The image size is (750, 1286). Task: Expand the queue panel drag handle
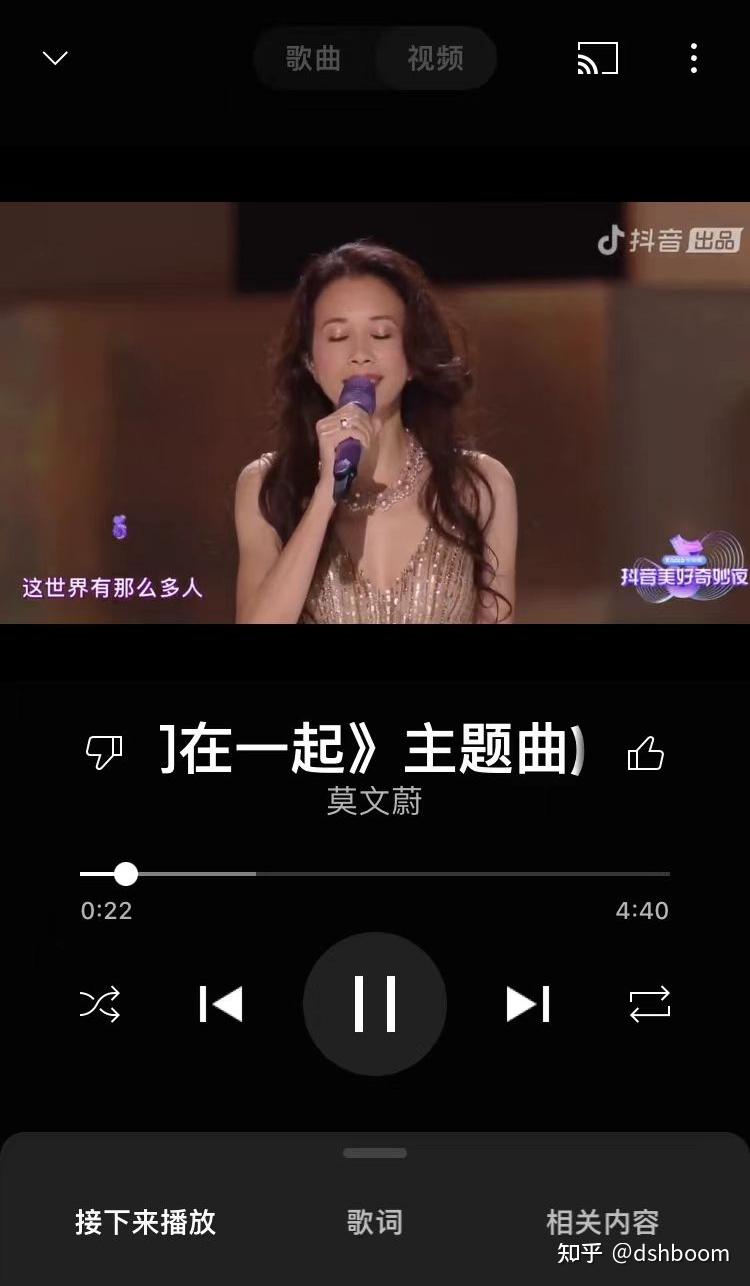pyautogui.click(x=375, y=1152)
